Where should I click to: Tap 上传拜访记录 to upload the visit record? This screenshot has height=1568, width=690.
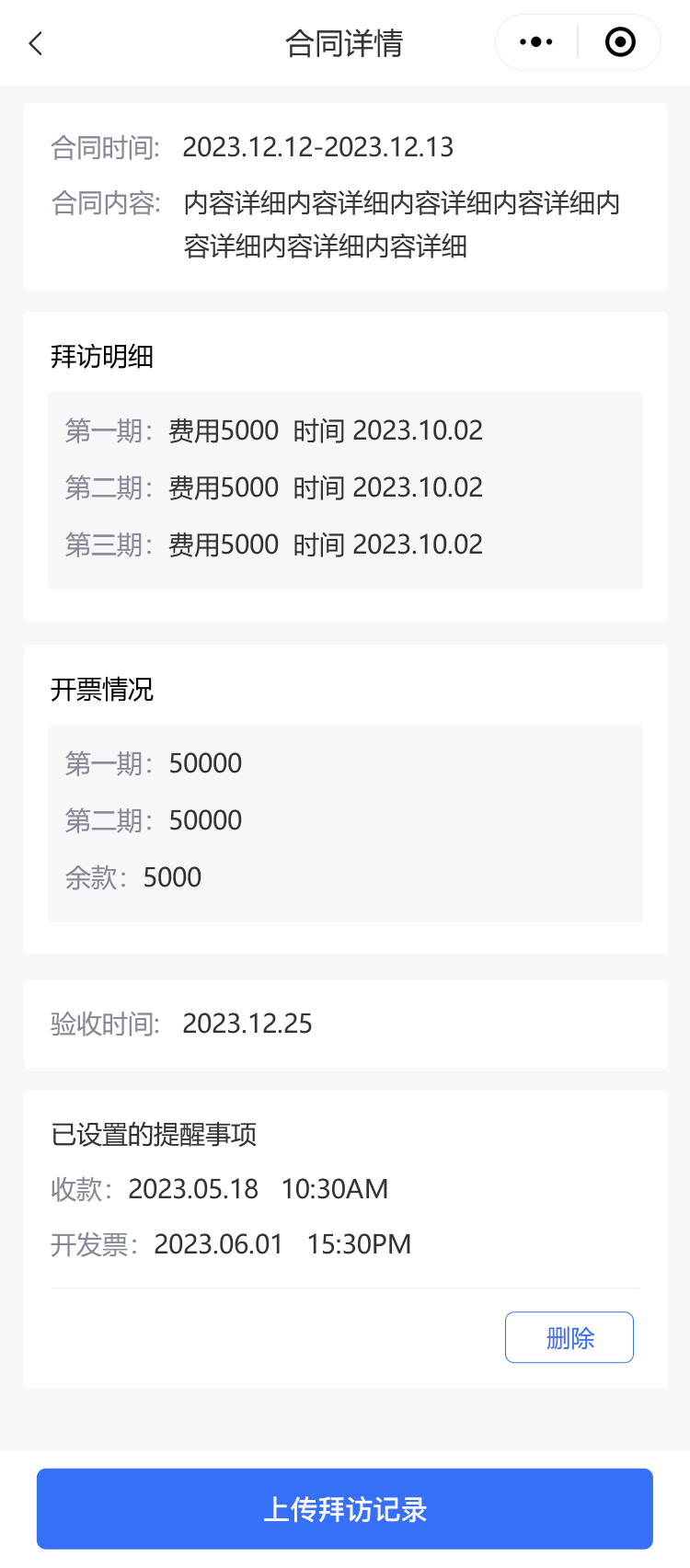345,1509
